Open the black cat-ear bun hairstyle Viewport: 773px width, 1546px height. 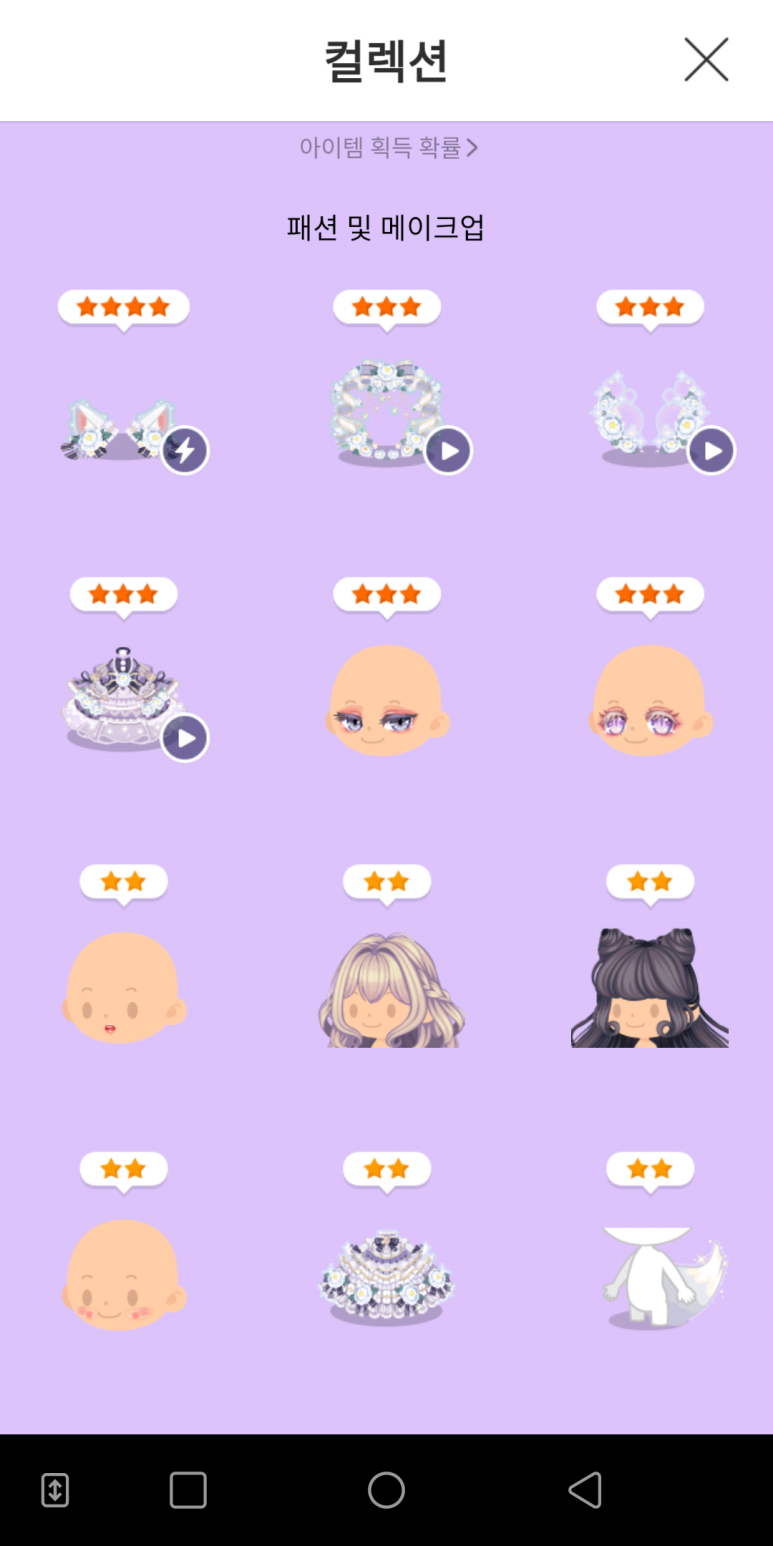point(650,988)
